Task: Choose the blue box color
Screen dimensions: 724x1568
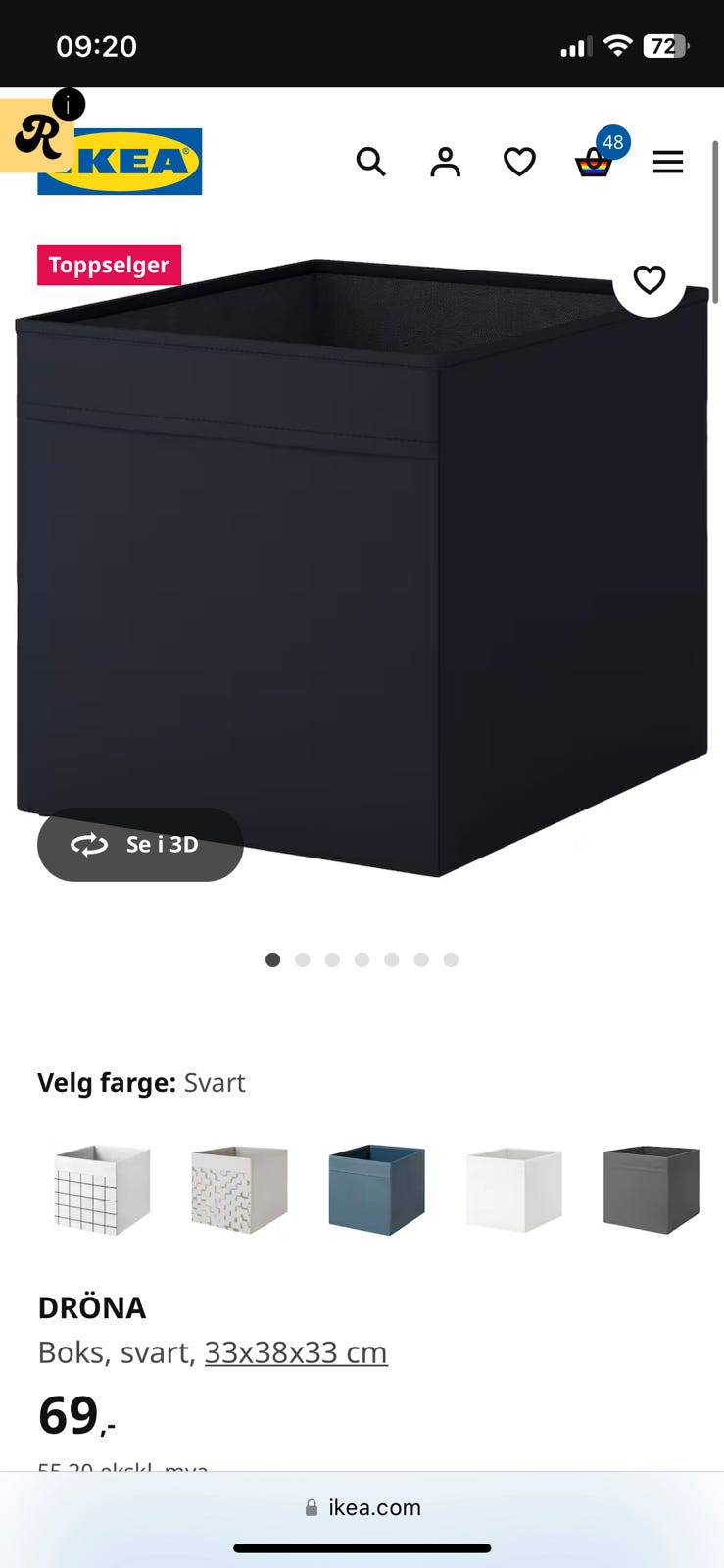Action: click(376, 1189)
